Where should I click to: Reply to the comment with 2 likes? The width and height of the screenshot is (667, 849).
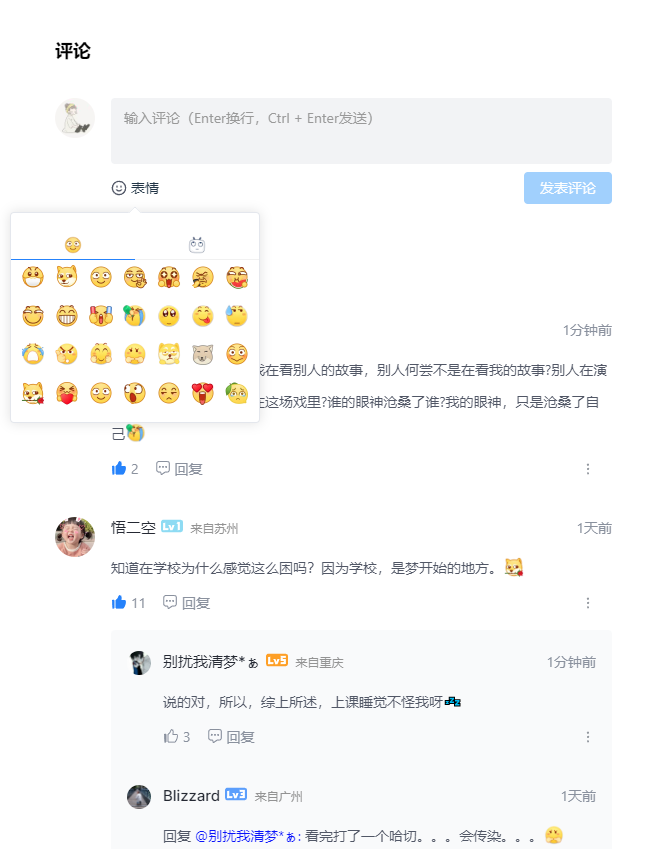point(179,468)
